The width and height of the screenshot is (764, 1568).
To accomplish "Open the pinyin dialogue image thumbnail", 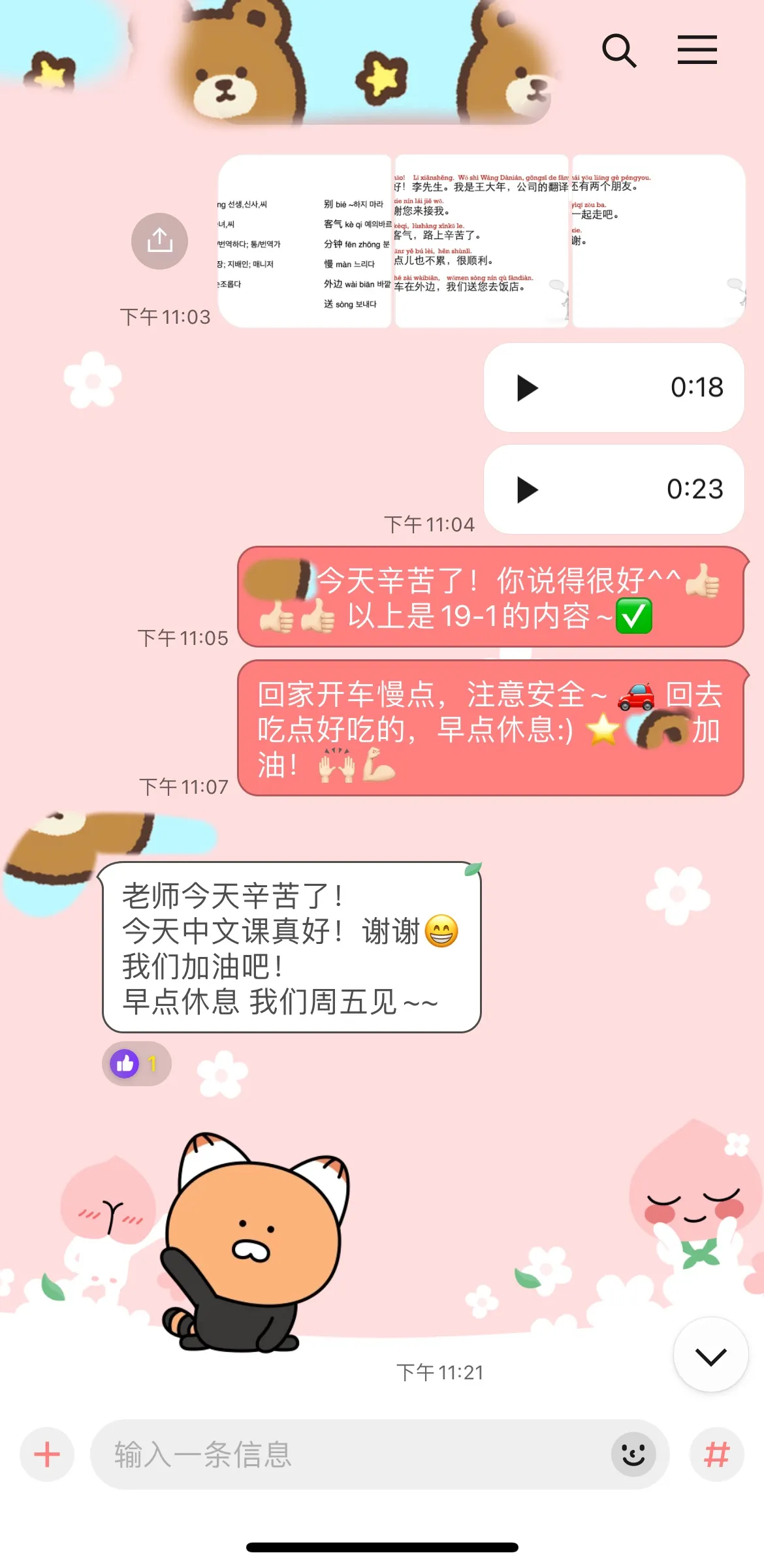I will point(481,242).
